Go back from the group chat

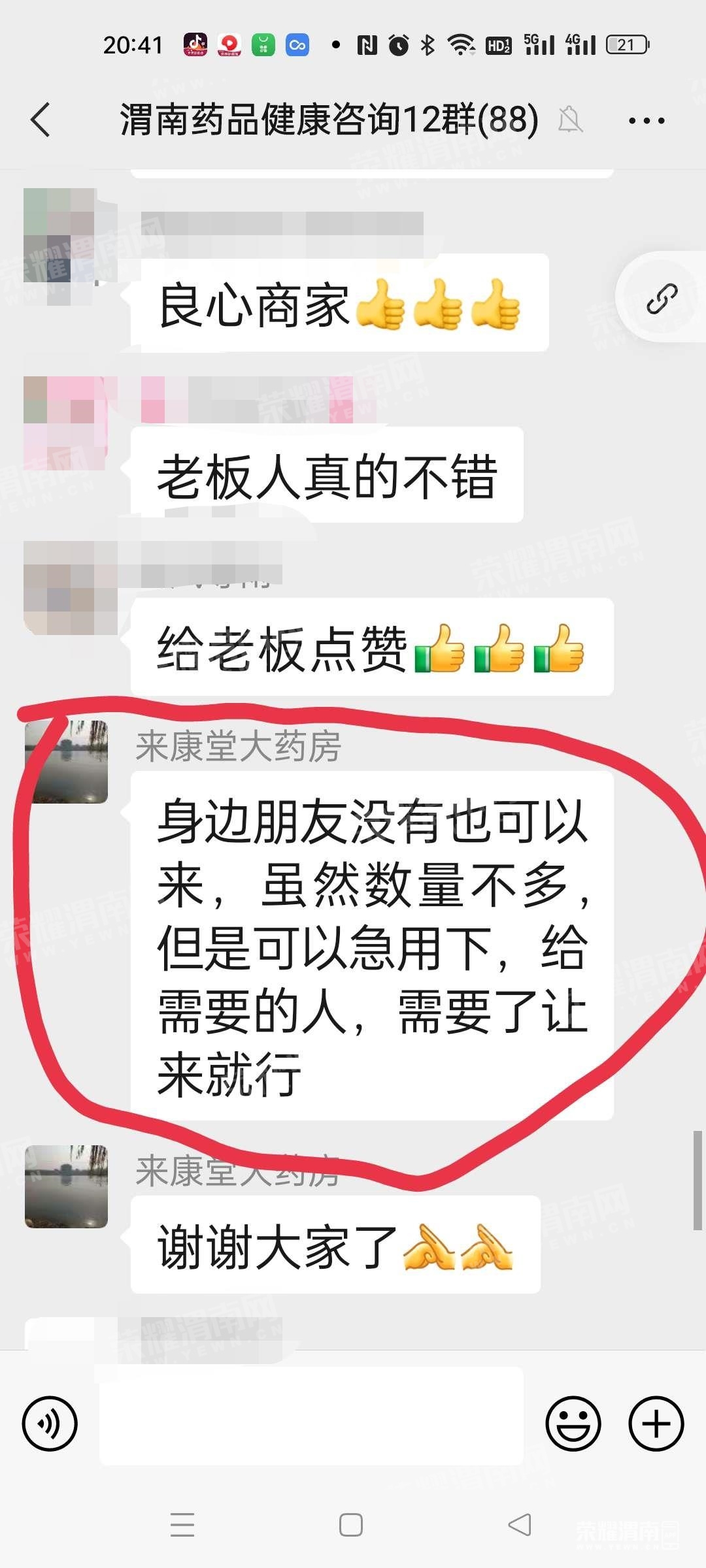pyautogui.click(x=41, y=120)
